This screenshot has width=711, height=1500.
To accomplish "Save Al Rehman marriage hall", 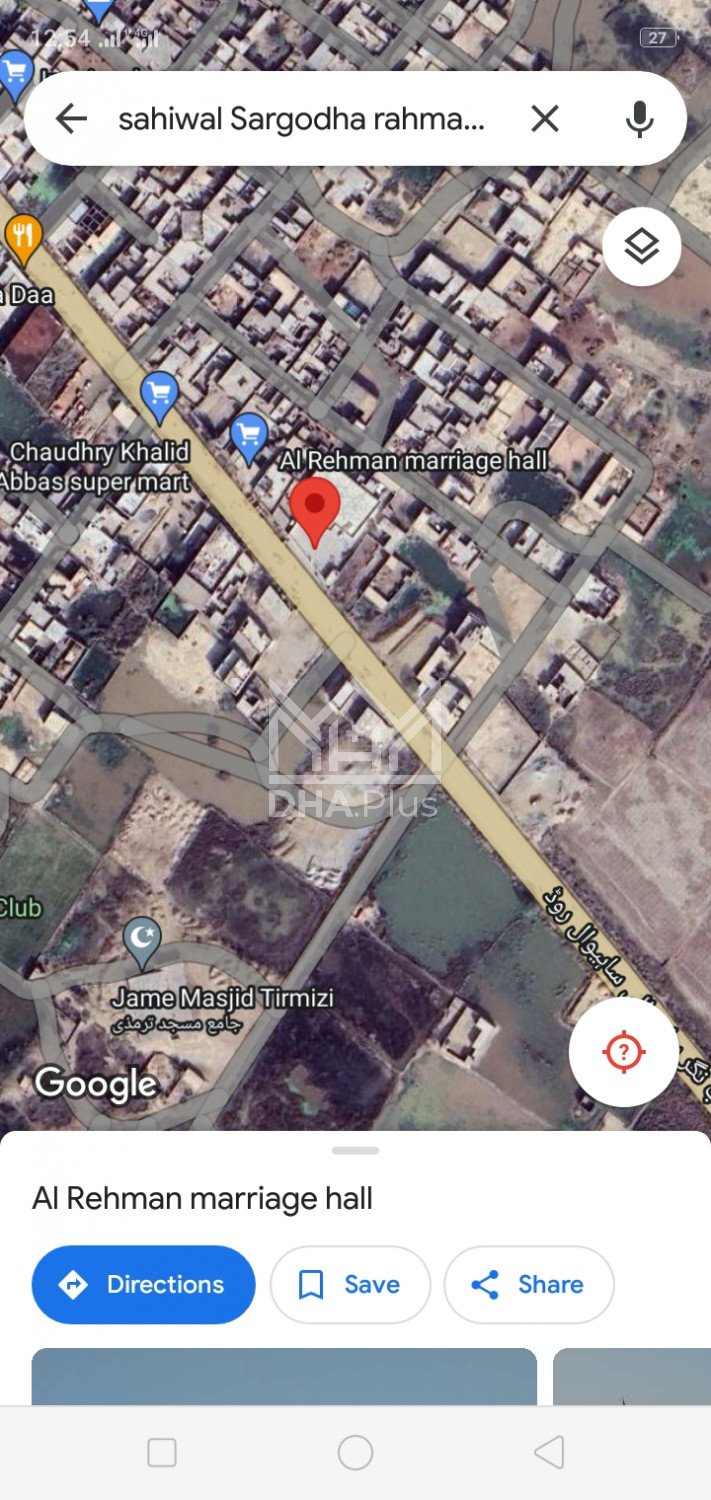I will (350, 1284).
